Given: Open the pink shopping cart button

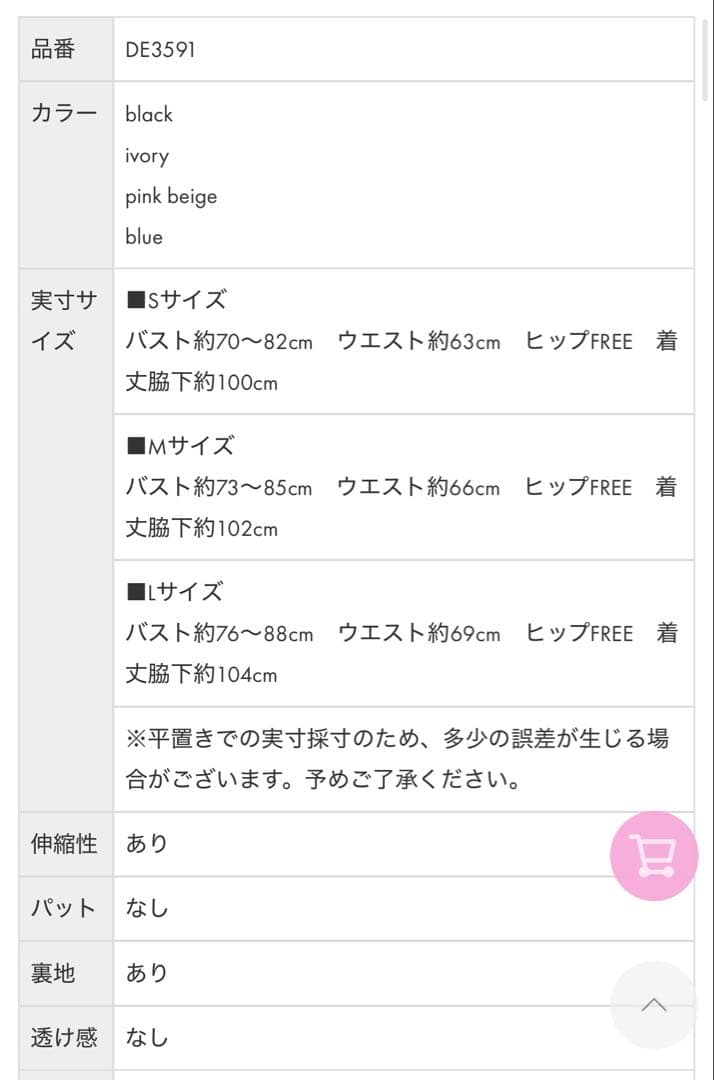Looking at the screenshot, I should pos(654,856).
